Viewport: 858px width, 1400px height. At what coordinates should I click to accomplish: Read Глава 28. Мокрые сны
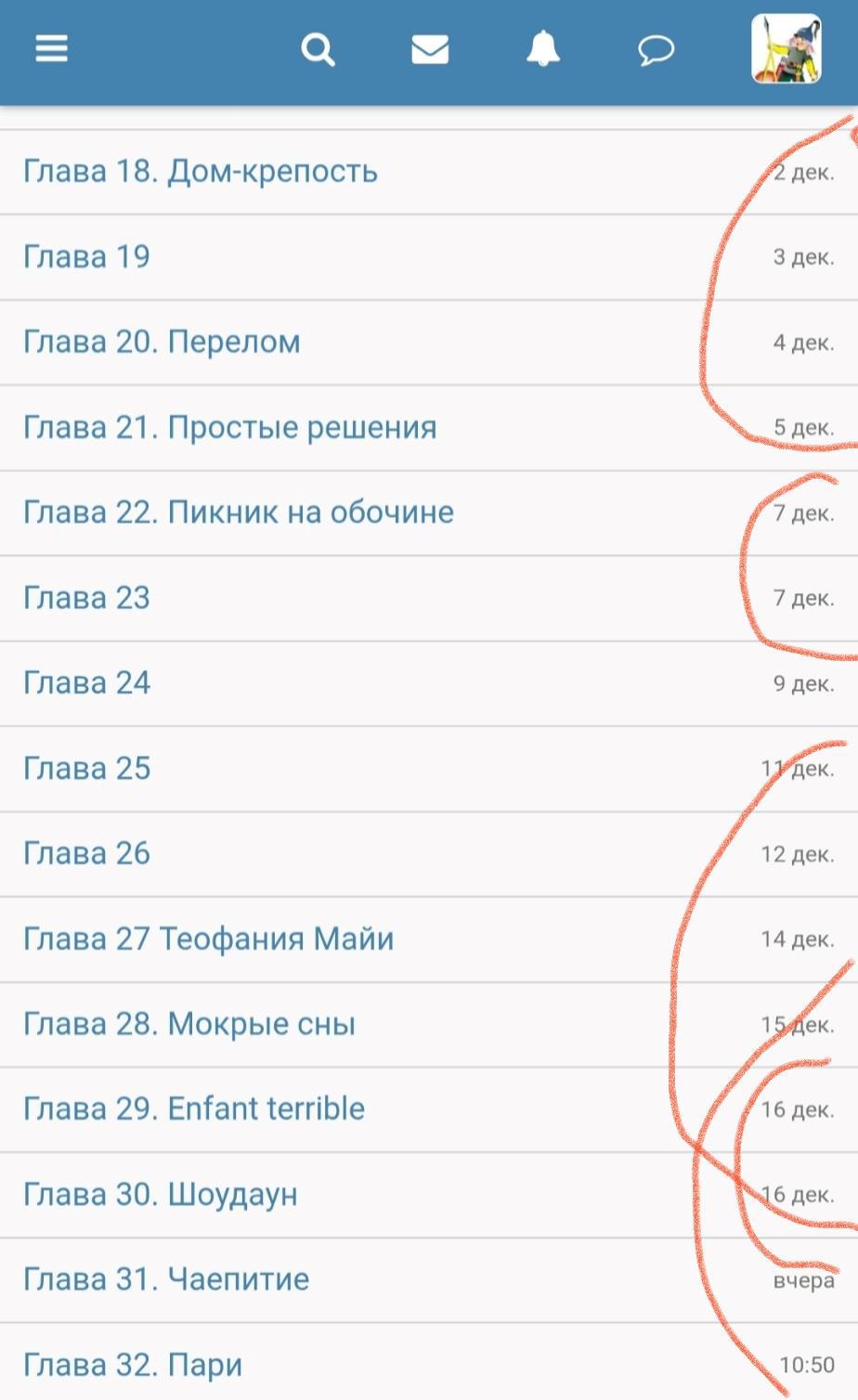coord(189,1024)
